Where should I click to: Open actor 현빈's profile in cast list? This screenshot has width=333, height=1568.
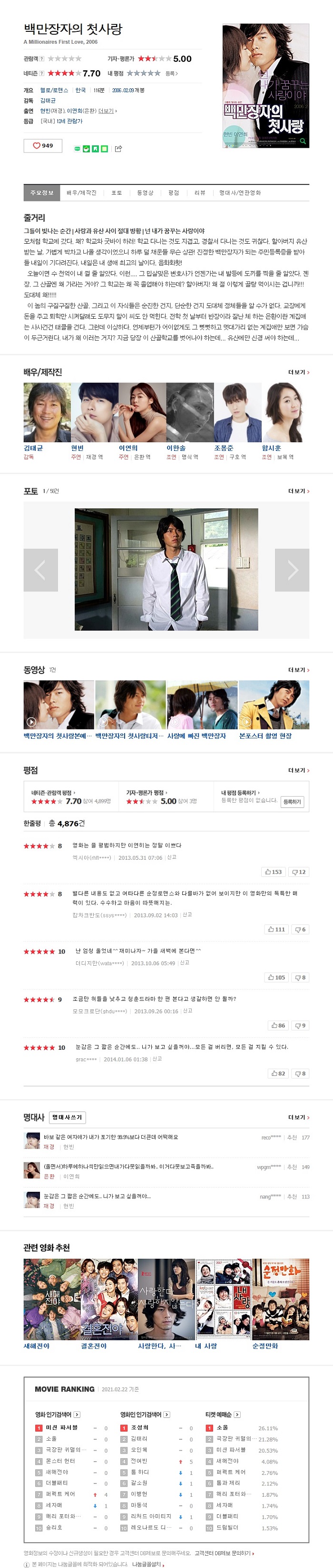[95, 412]
